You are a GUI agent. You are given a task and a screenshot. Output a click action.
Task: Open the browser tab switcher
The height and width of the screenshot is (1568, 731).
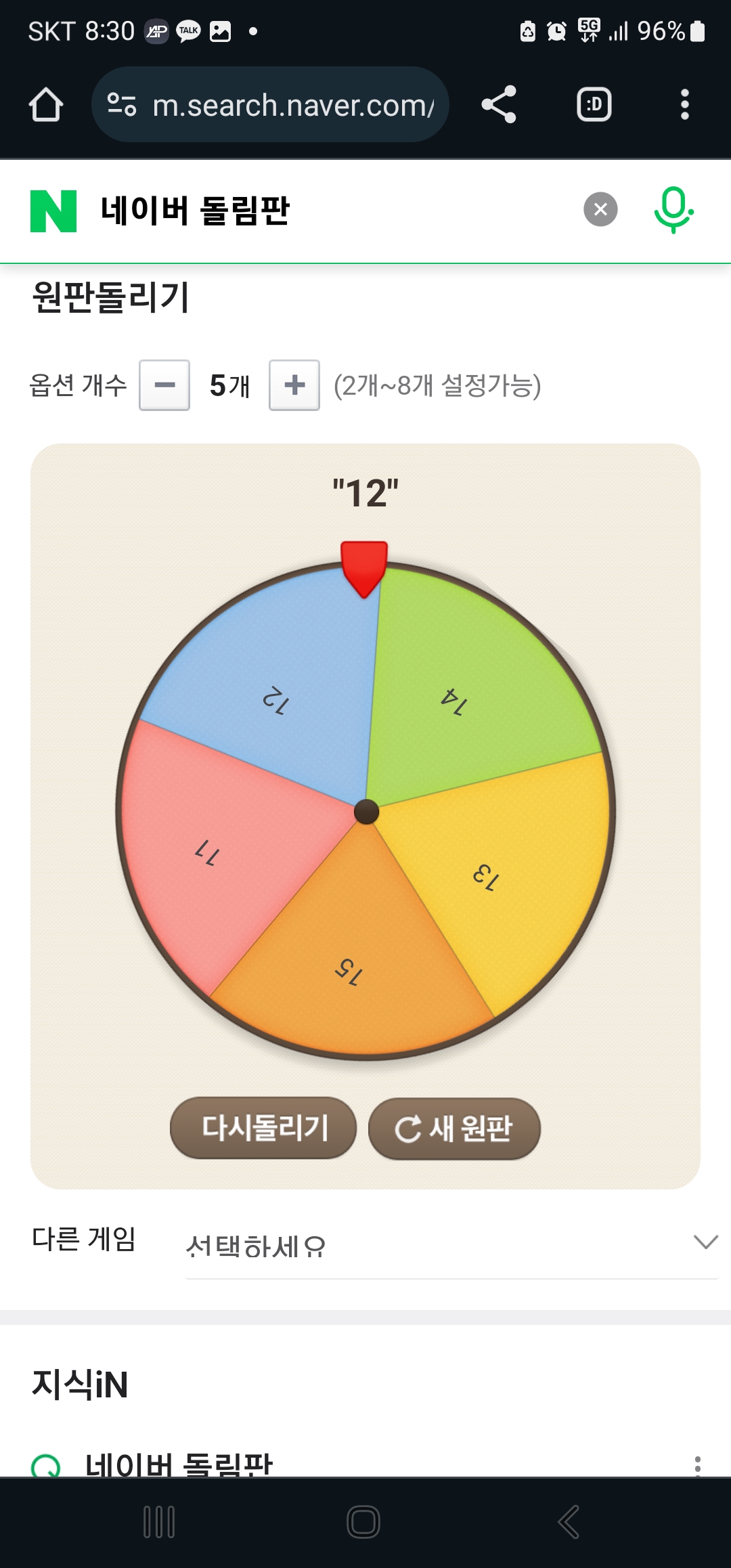(x=594, y=105)
